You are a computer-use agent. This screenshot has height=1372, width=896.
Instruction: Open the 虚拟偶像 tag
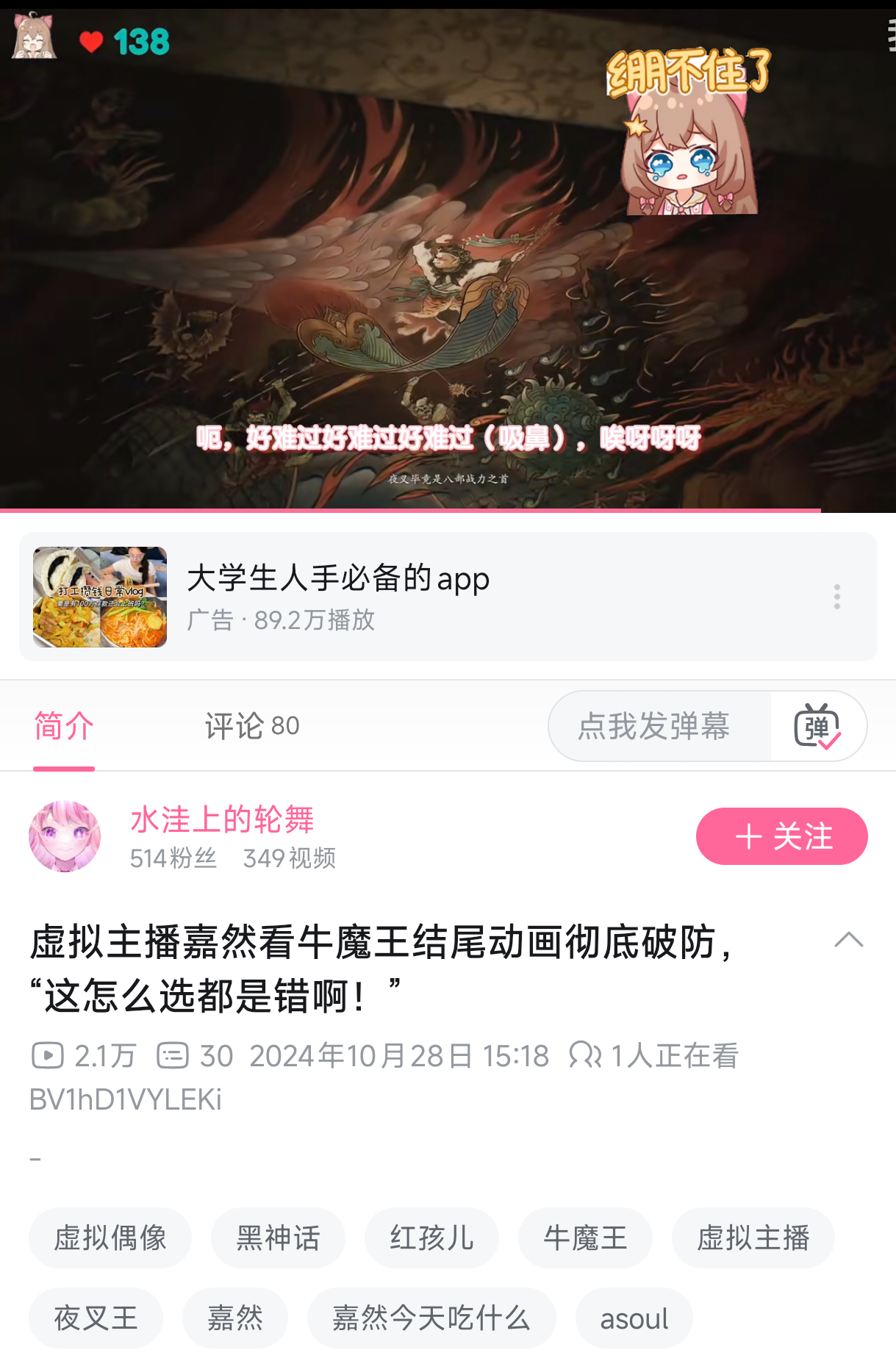[110, 1238]
